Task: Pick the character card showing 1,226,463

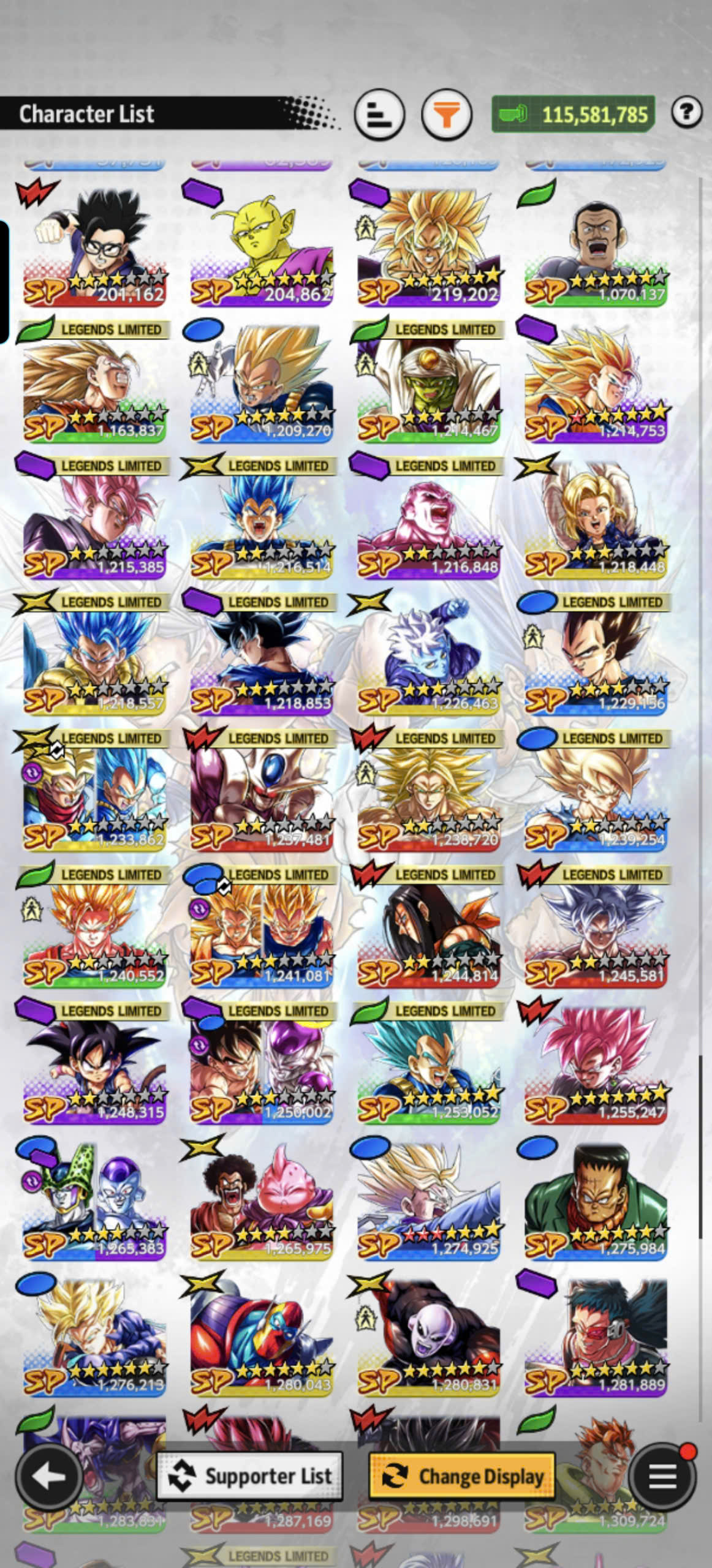Action: (x=428, y=652)
